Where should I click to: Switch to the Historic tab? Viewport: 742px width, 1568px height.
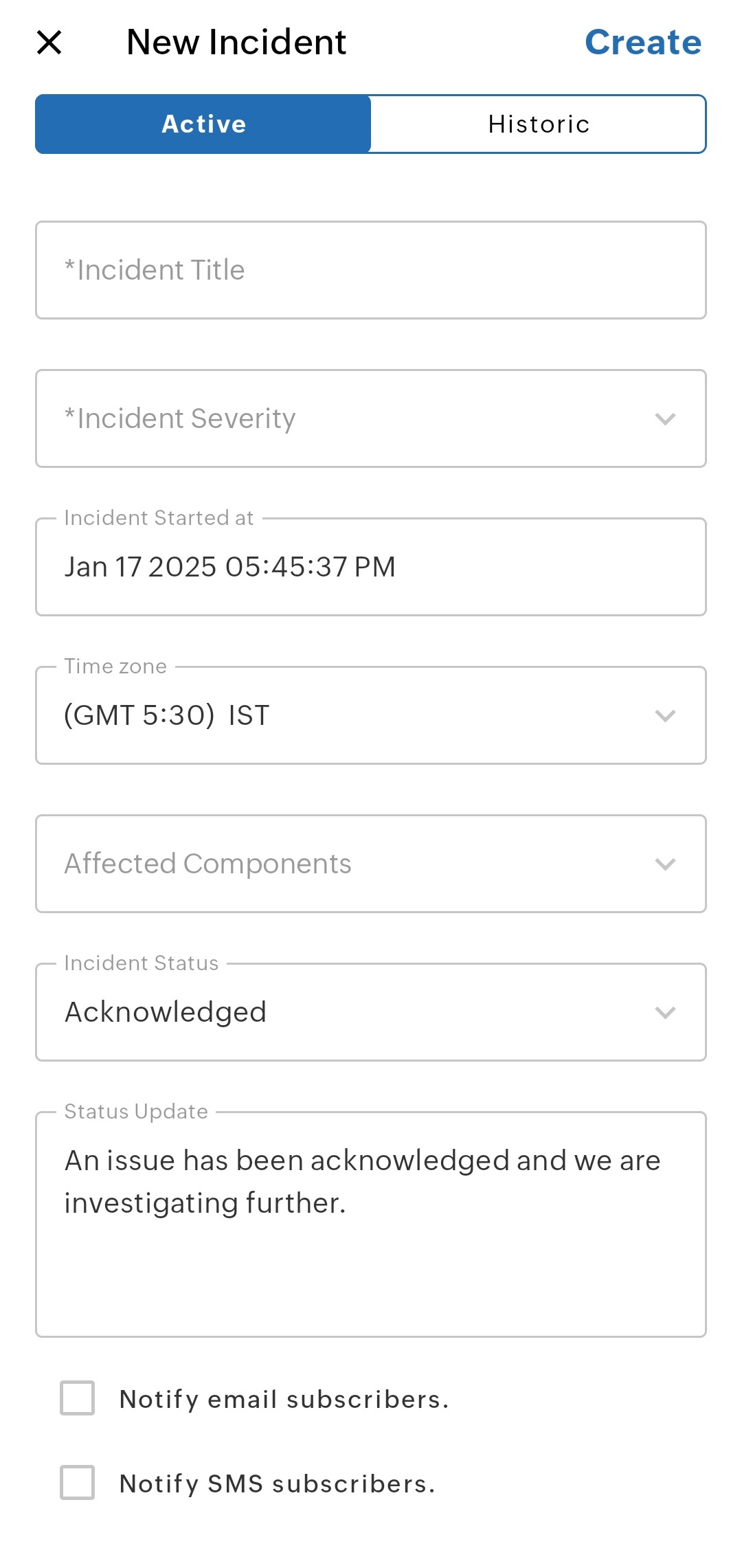tap(539, 124)
